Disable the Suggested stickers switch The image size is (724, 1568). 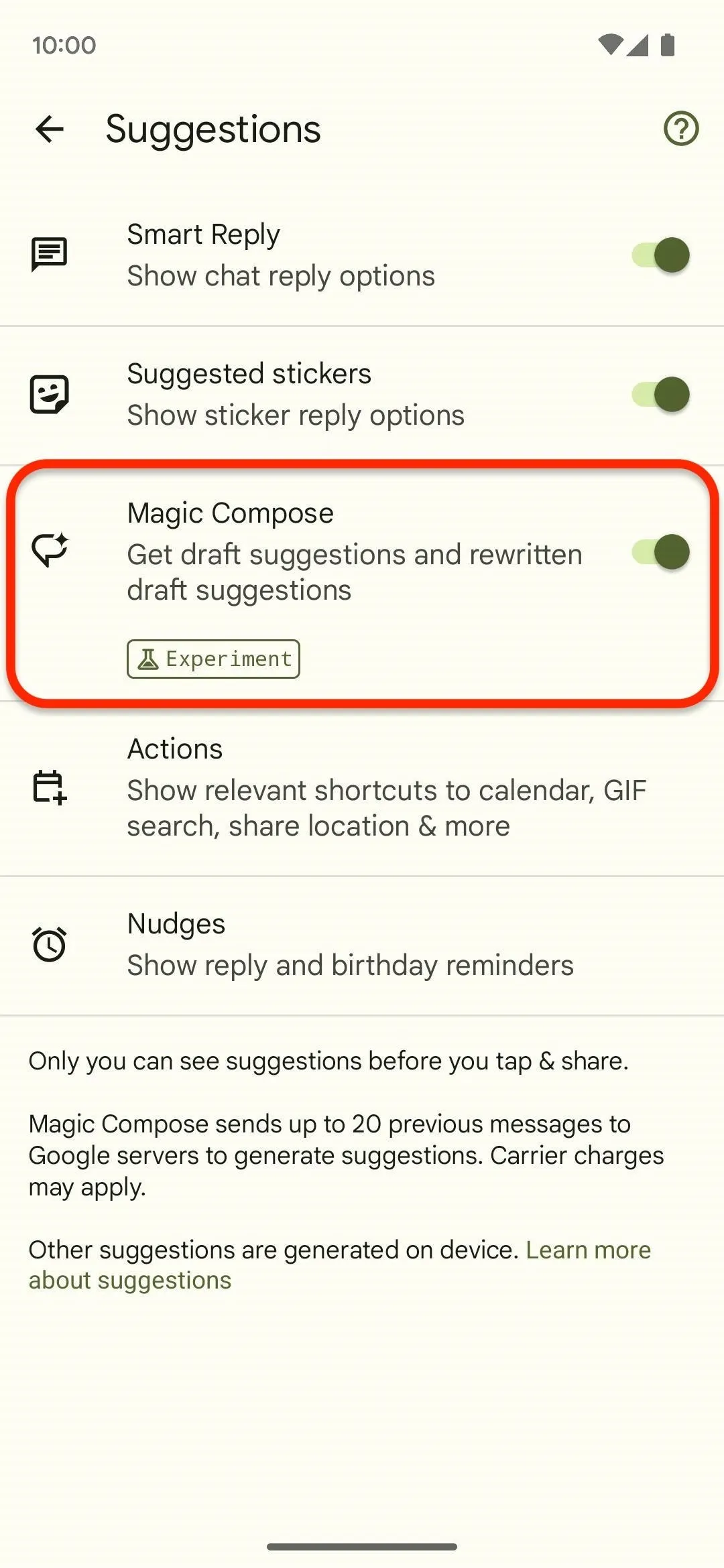click(661, 394)
